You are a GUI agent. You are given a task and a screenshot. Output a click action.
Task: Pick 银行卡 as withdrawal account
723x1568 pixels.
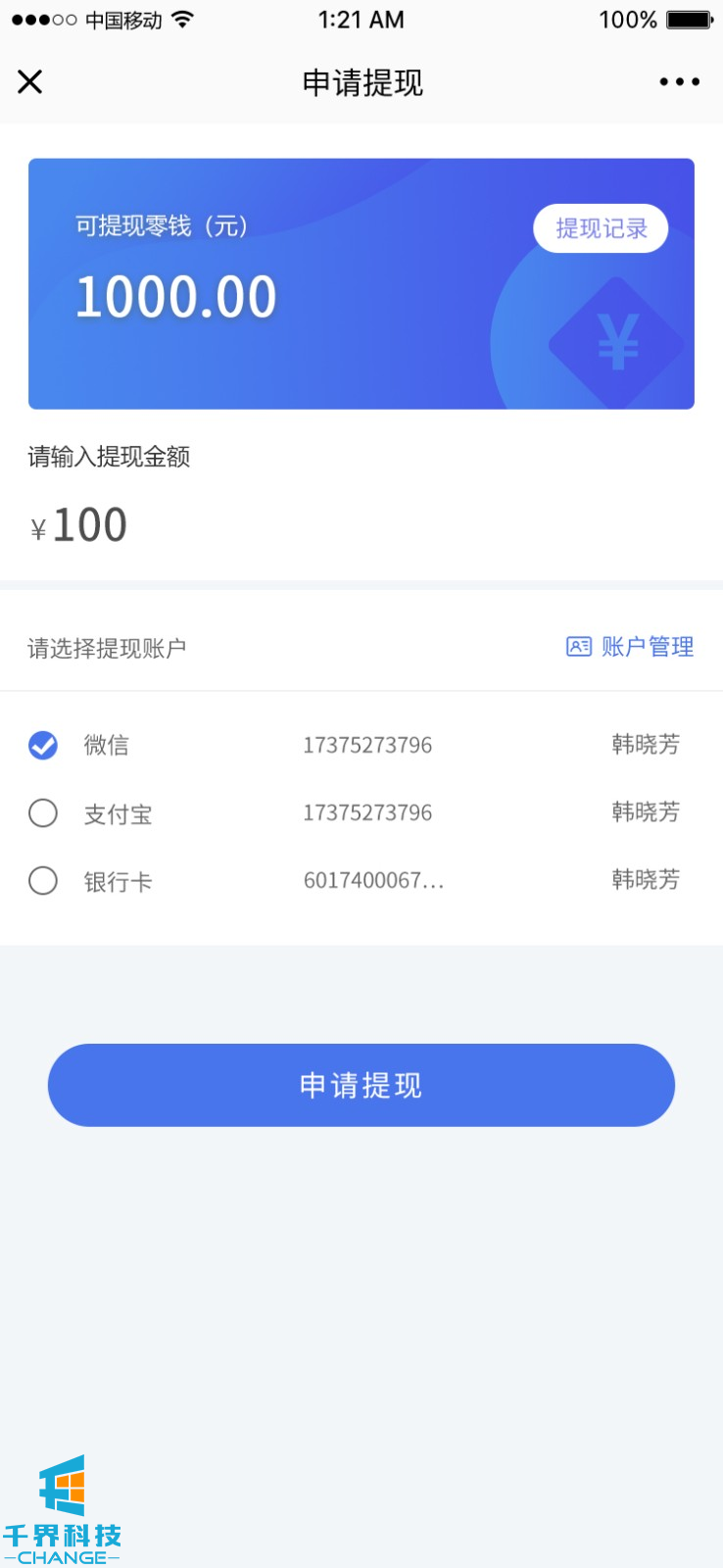click(x=43, y=881)
